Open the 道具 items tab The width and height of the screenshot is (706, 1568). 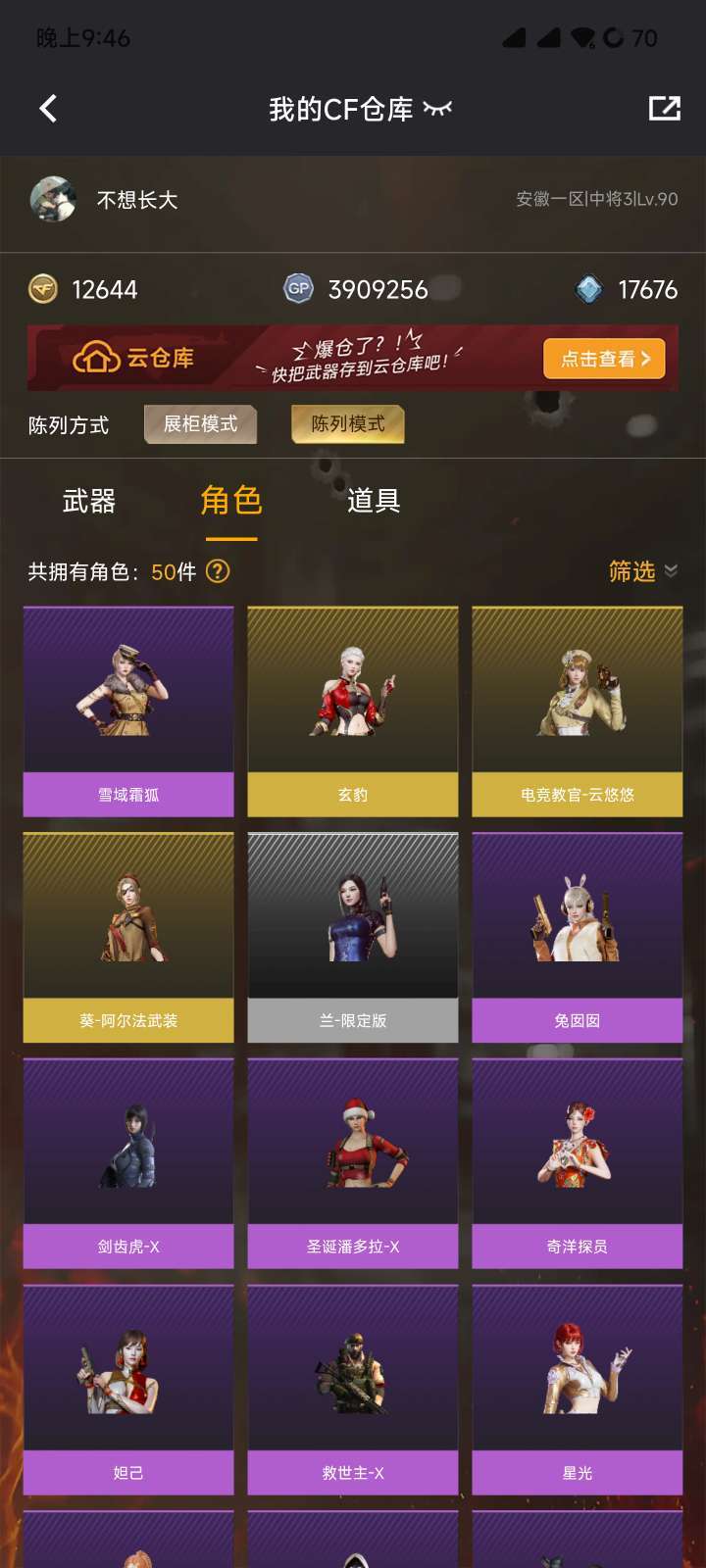(x=371, y=502)
